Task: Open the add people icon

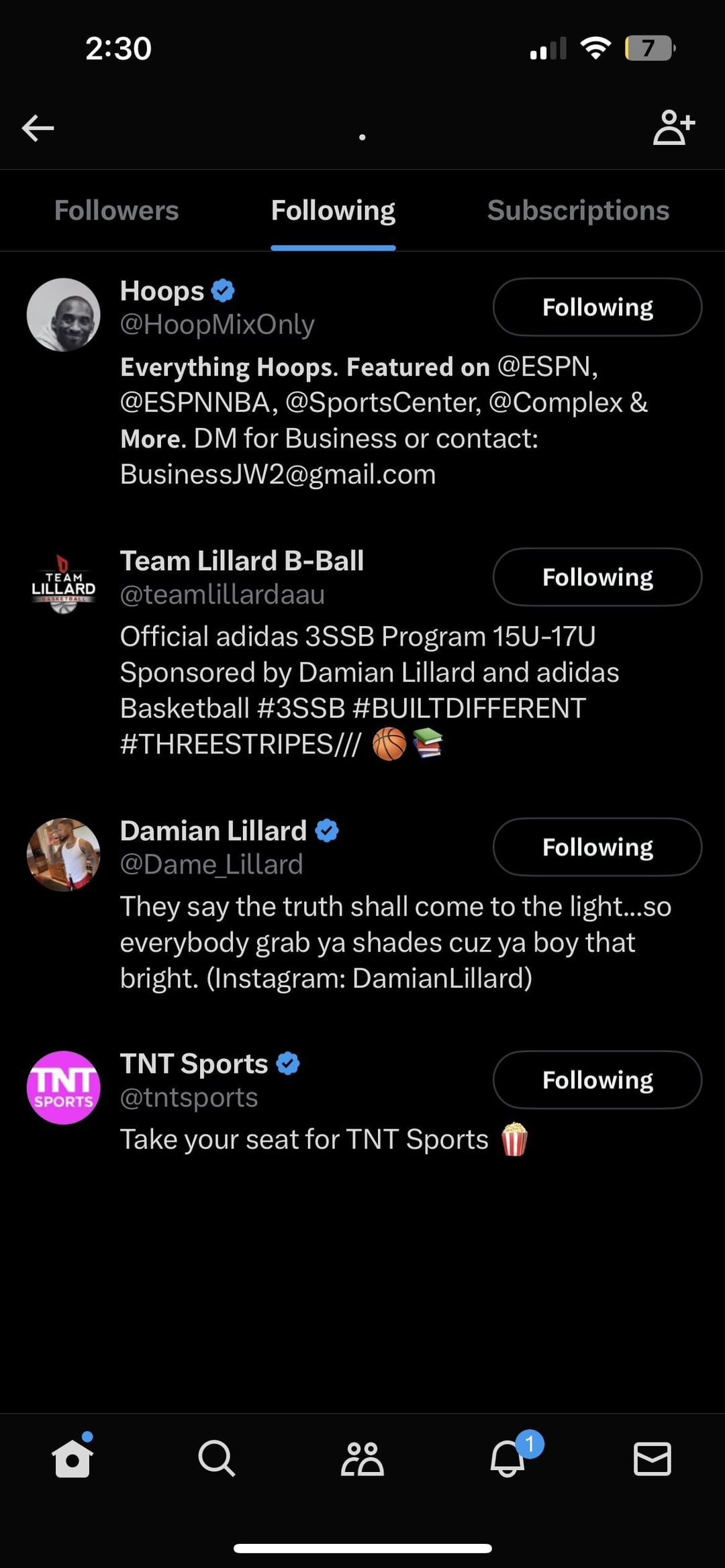Action: 673,127
